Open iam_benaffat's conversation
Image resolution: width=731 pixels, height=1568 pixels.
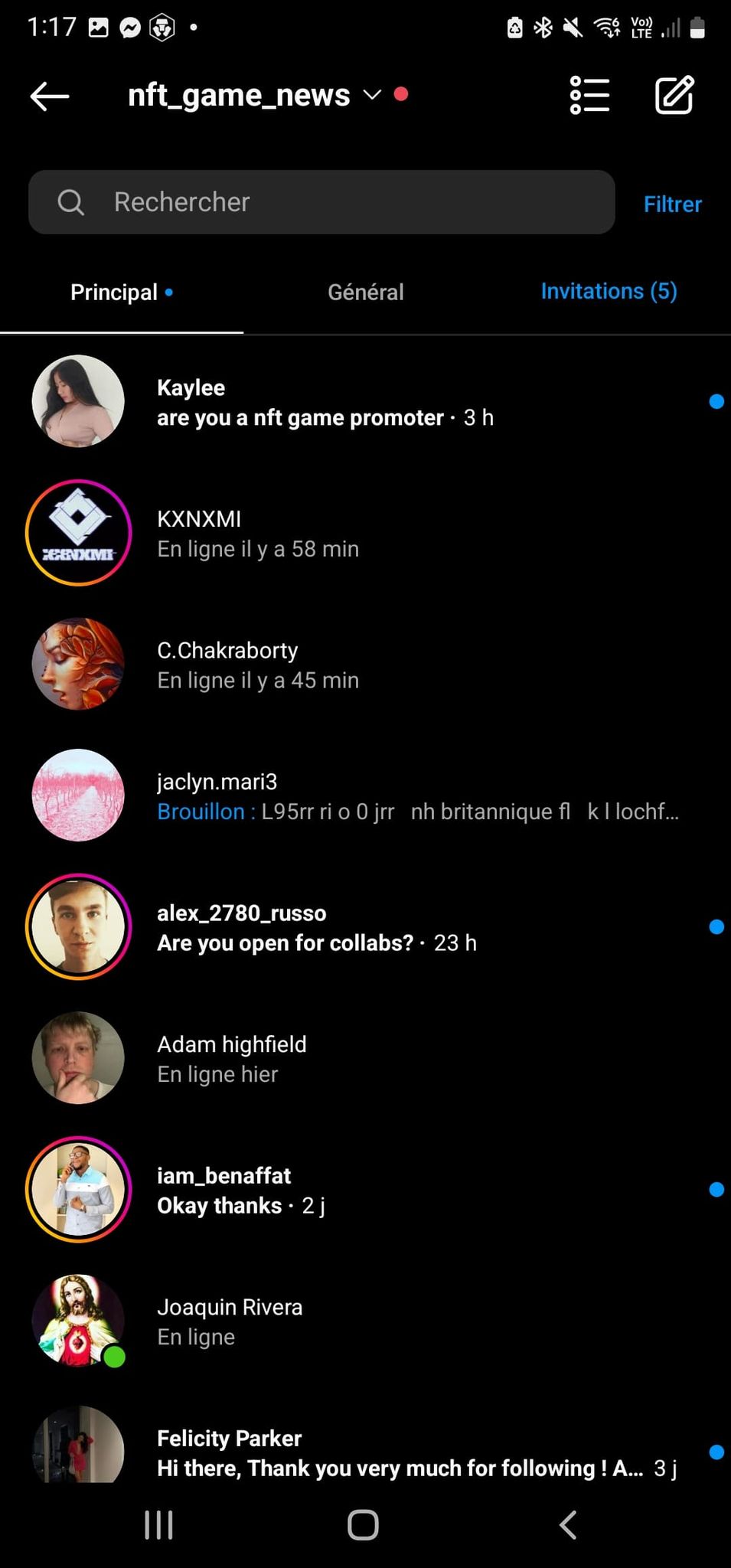click(x=365, y=1190)
